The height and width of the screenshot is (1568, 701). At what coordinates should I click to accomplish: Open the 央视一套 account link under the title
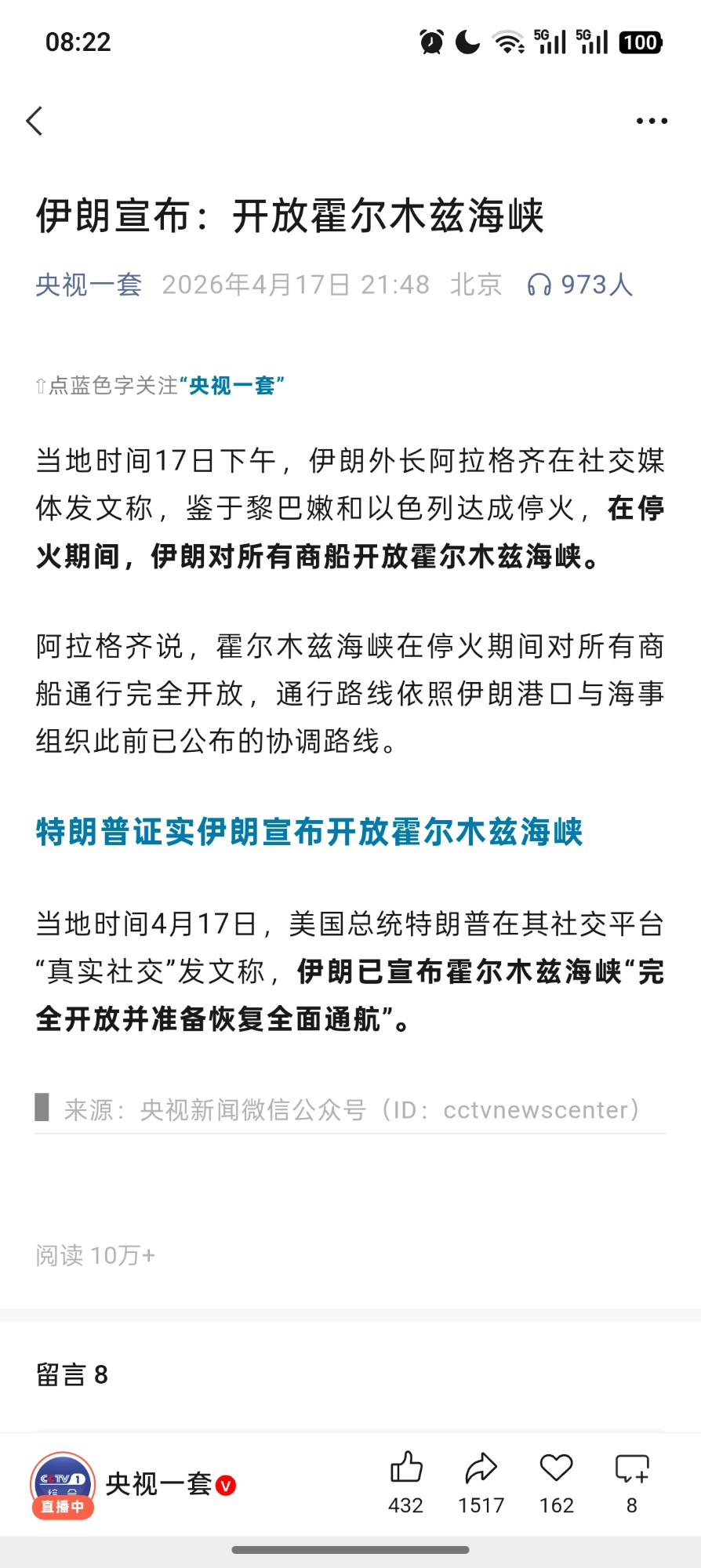pyautogui.click(x=89, y=285)
